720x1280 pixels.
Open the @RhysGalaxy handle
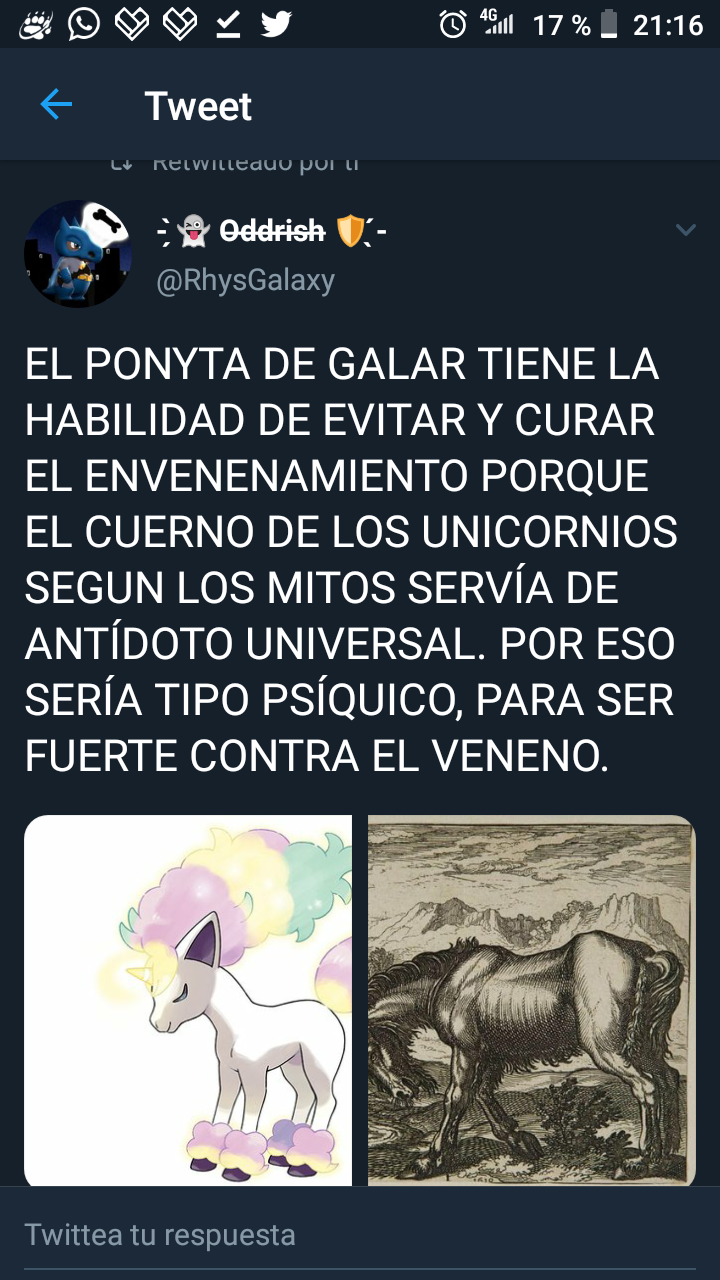pyautogui.click(x=245, y=280)
